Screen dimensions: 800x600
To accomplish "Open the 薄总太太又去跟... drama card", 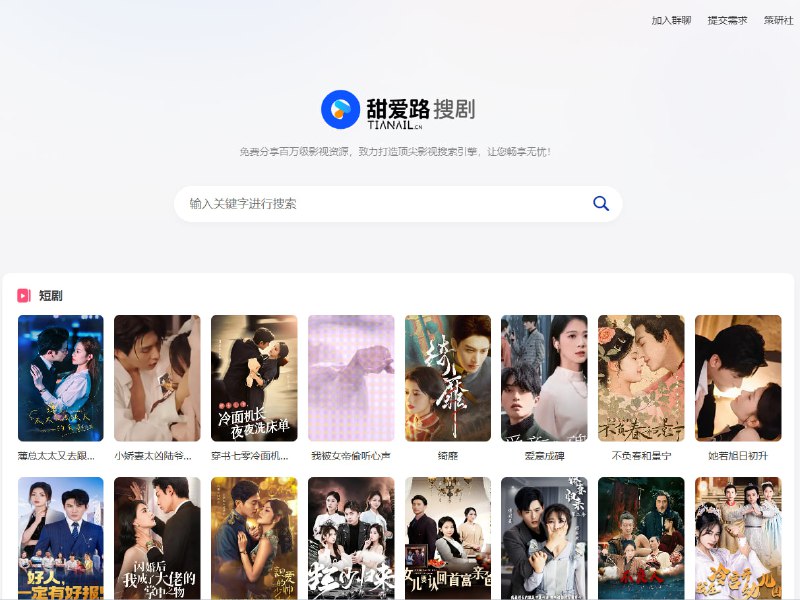I will click(x=60, y=378).
